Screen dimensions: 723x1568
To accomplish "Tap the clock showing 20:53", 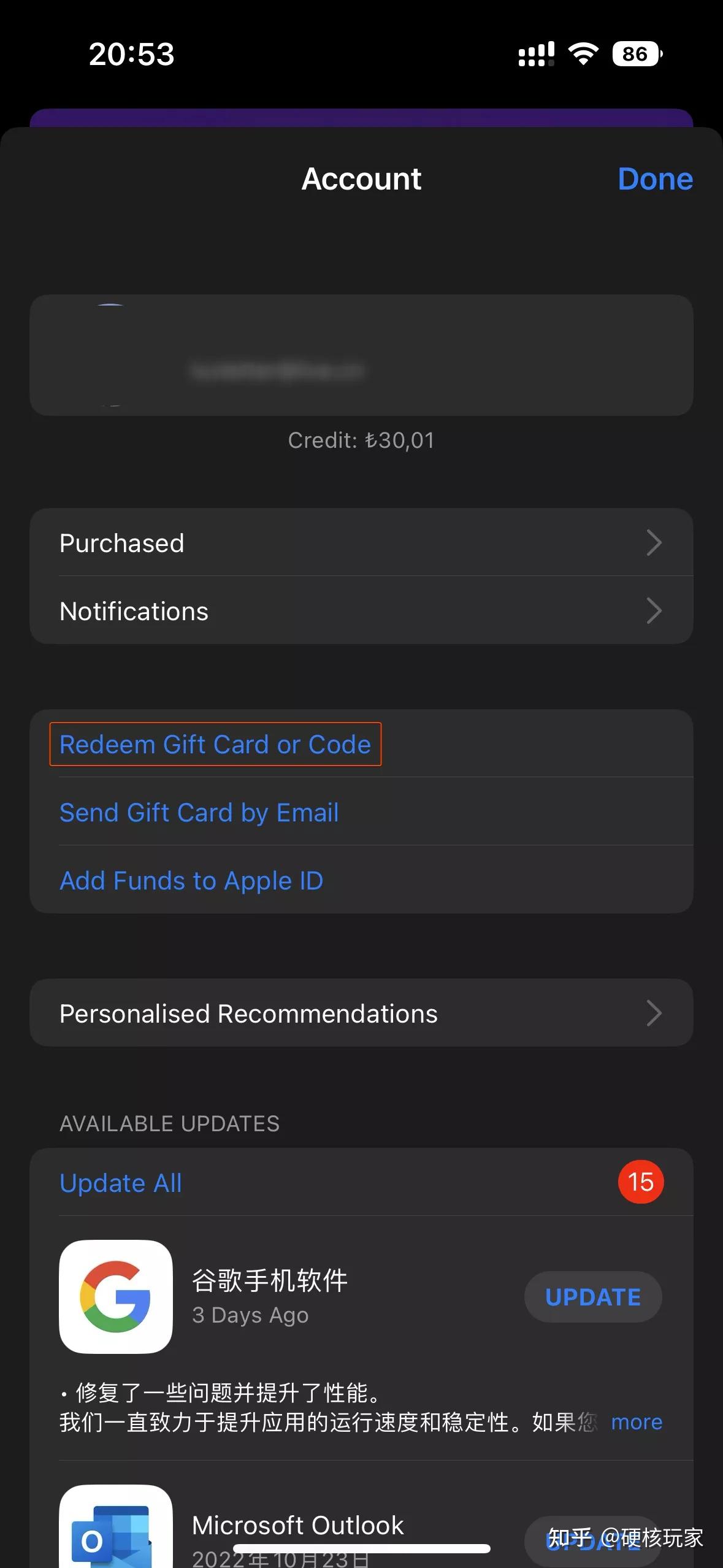I will coord(130,55).
